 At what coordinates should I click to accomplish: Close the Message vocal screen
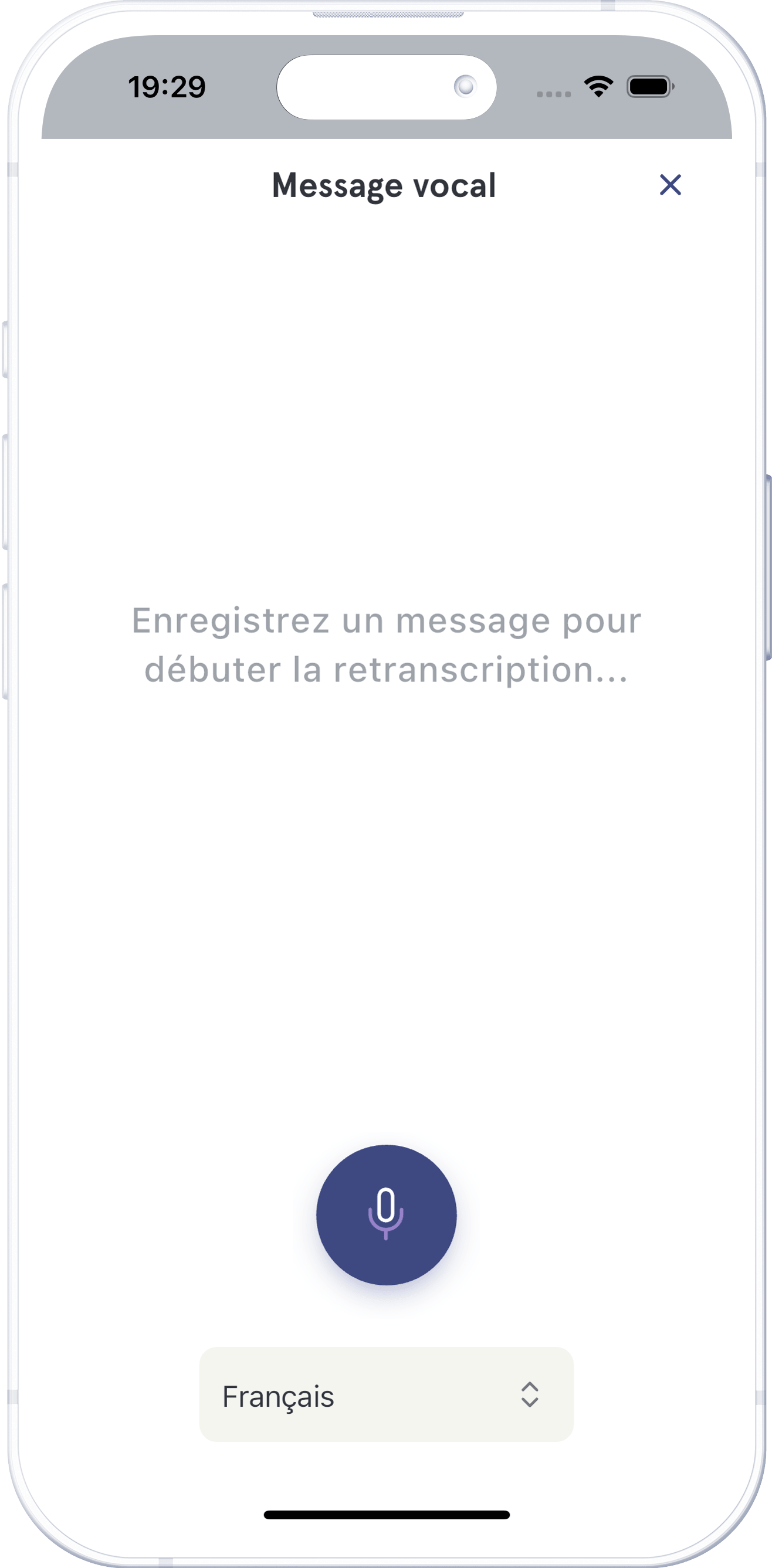[x=670, y=185]
